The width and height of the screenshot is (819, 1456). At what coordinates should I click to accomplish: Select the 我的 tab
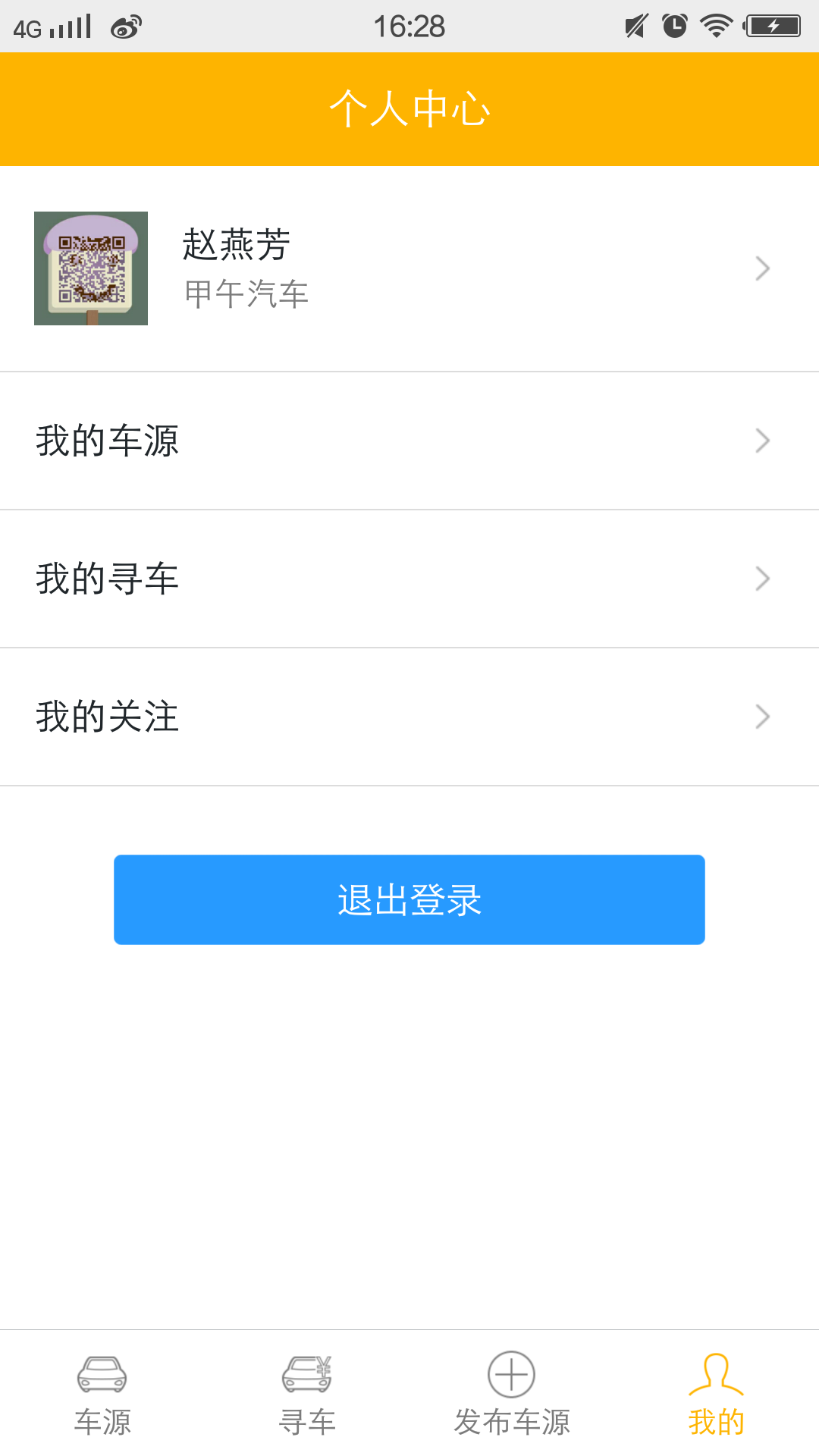point(717,1394)
